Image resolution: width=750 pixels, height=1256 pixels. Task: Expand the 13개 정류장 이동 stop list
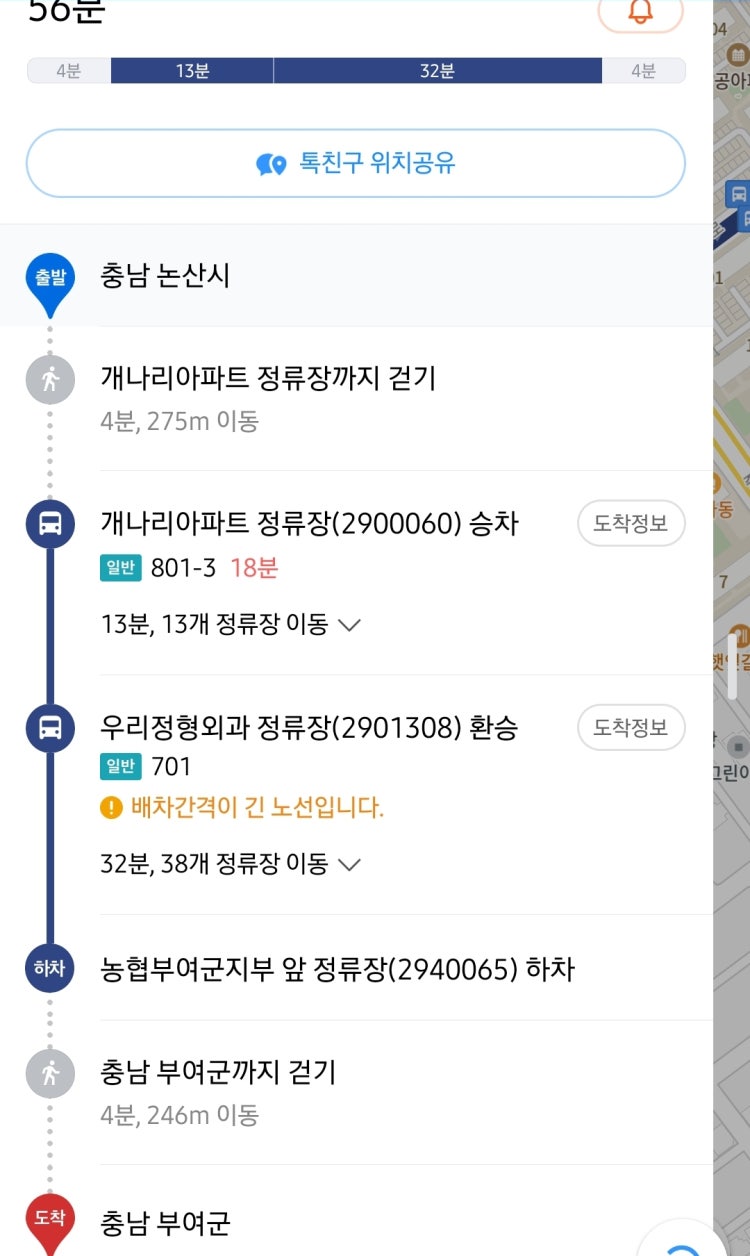(x=231, y=625)
